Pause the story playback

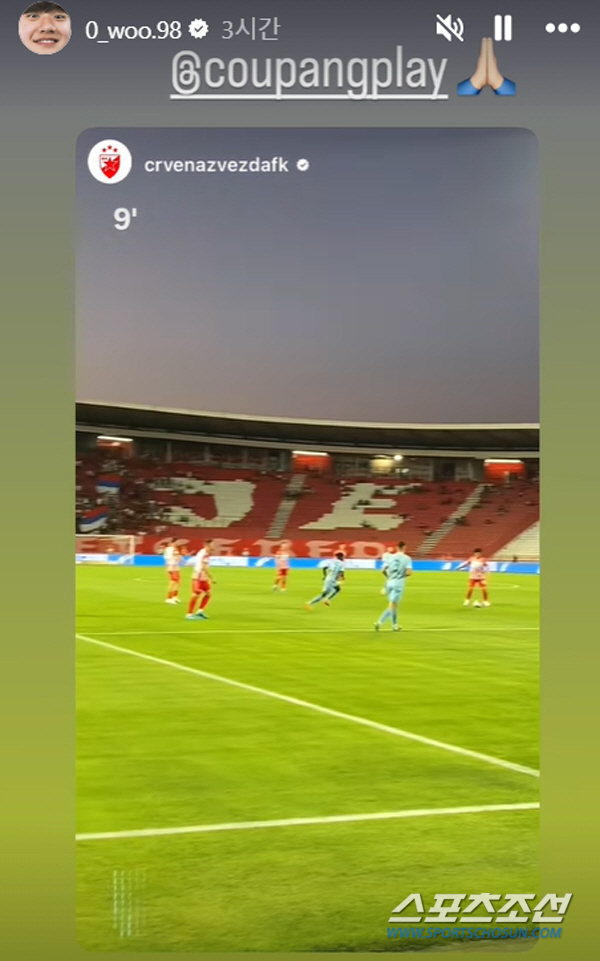503,28
